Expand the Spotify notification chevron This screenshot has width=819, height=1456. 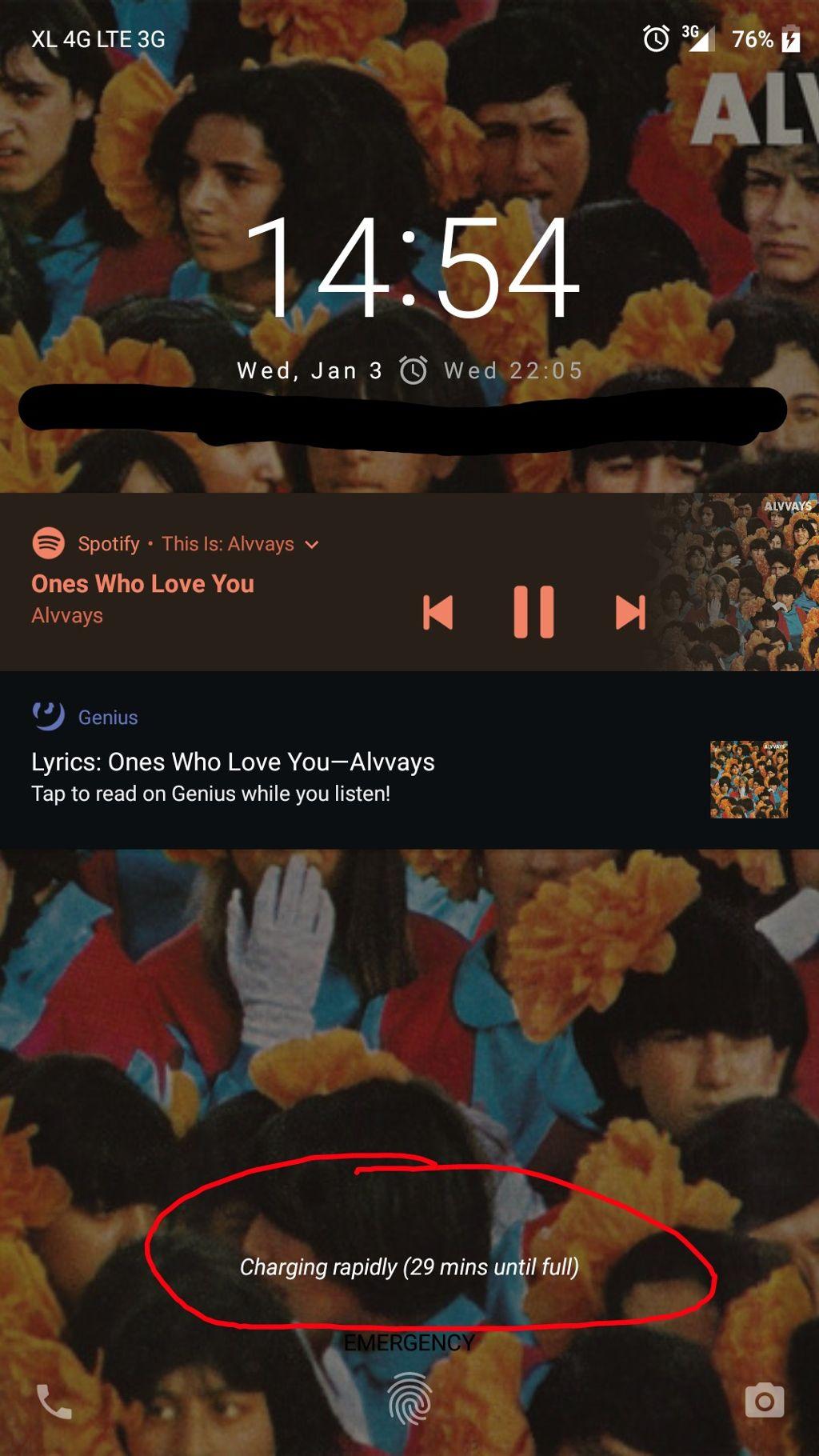312,545
